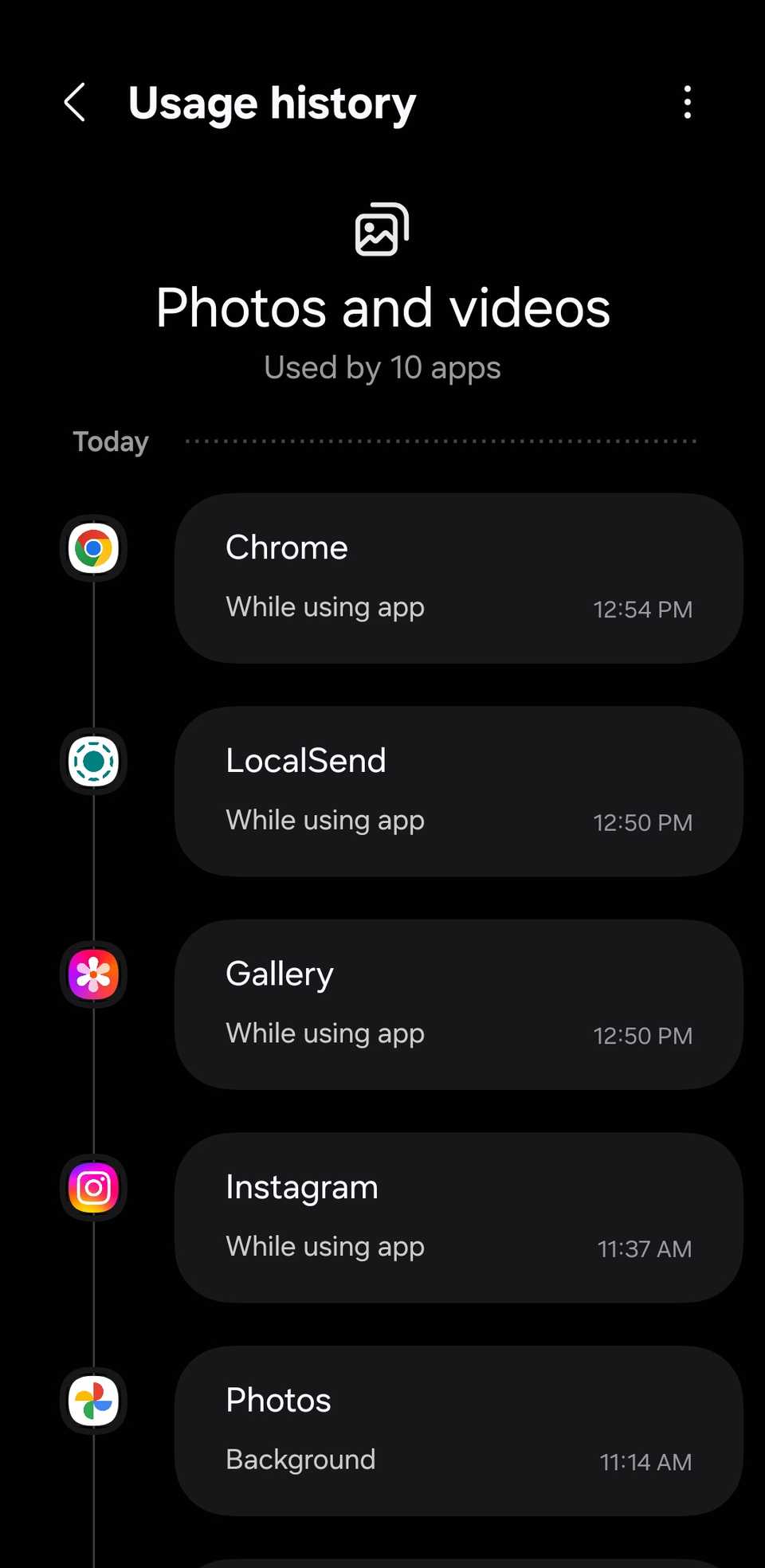
Task: View Instagram's permission usage entry
Action: (x=458, y=1217)
